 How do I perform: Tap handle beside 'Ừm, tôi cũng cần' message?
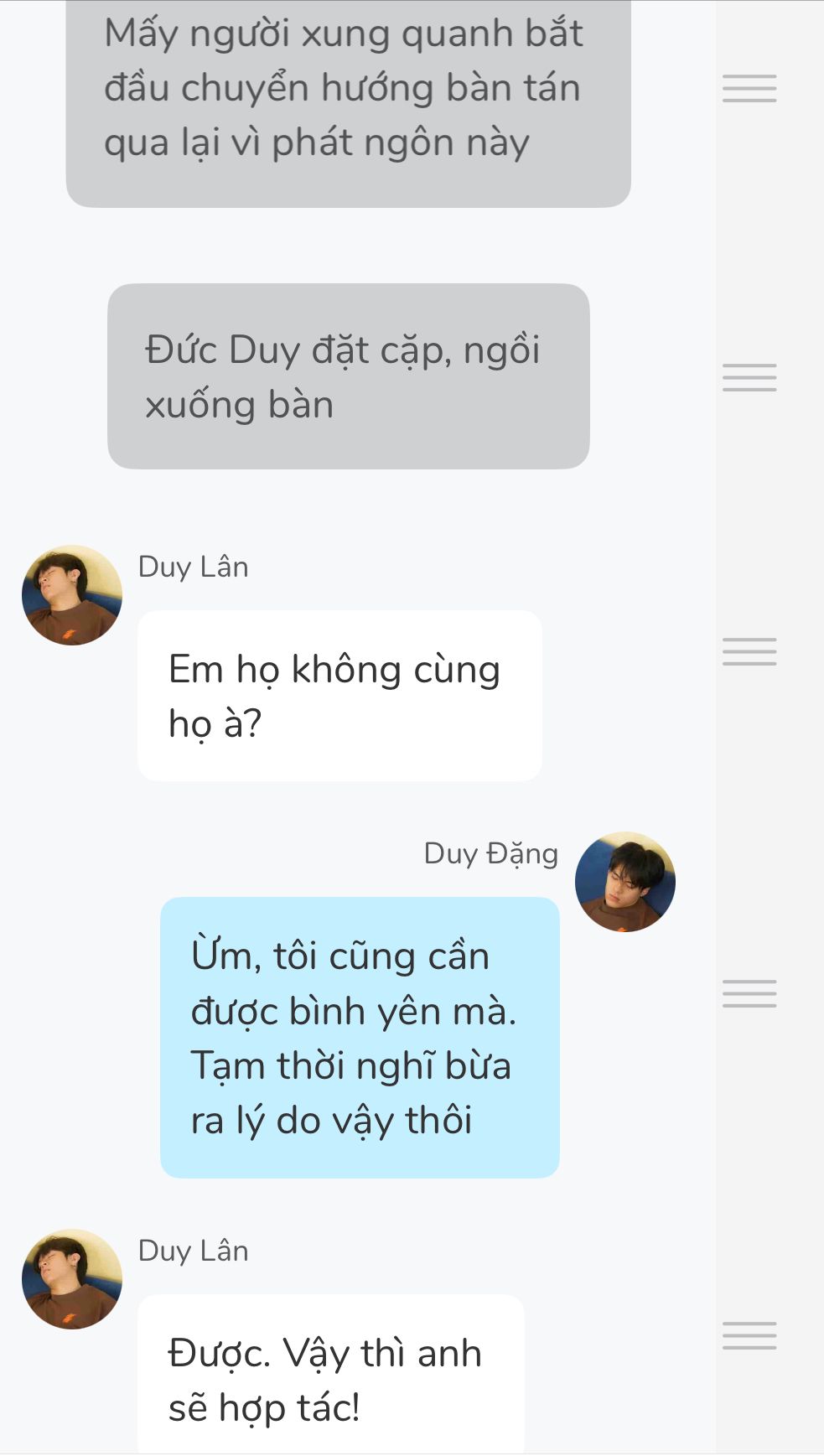pyautogui.click(x=749, y=993)
